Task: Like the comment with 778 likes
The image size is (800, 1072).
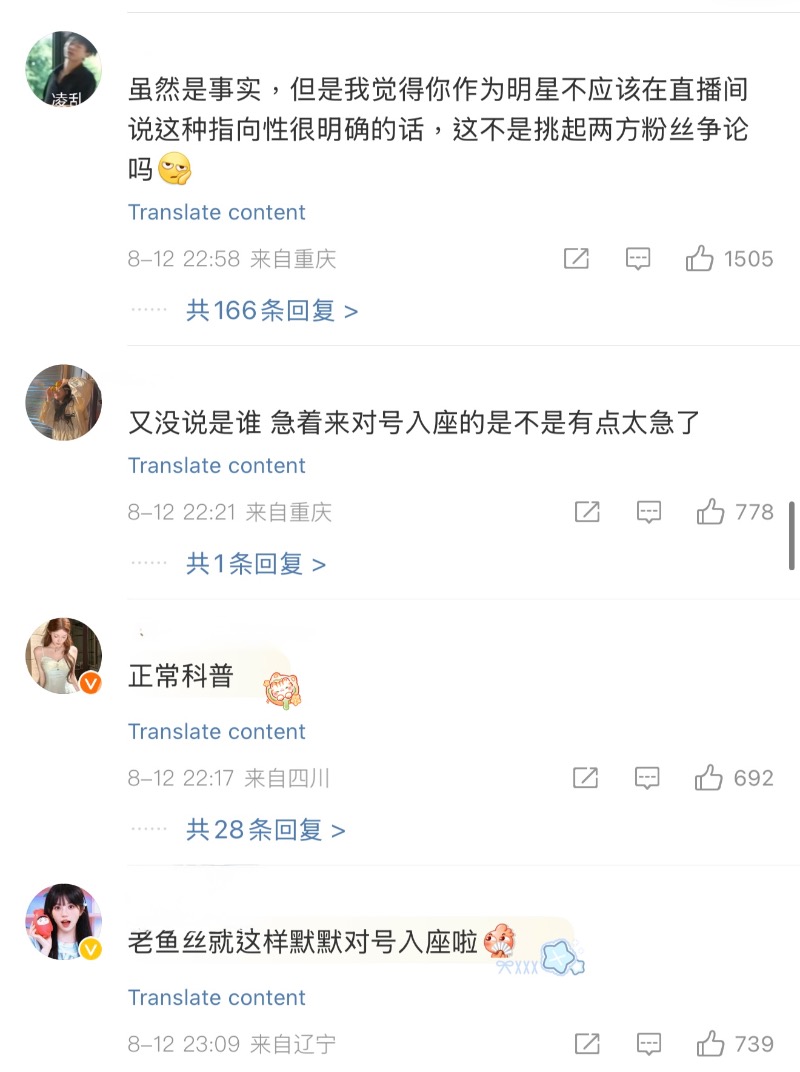Action: coord(711,512)
